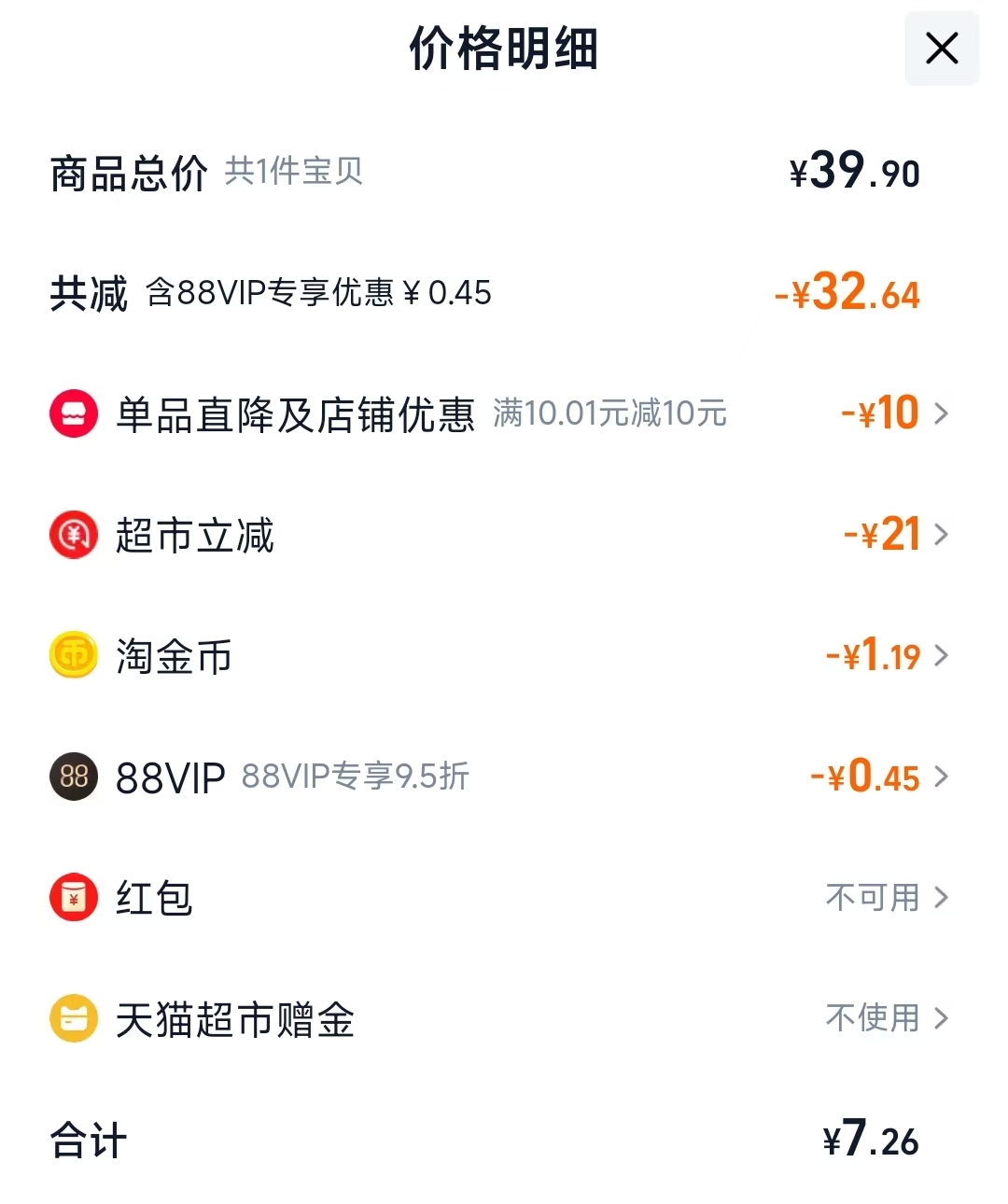Toggle the 天猫超市赠金 不使用 option
Viewport: 1008px width, 1204px height.
click(874, 1018)
